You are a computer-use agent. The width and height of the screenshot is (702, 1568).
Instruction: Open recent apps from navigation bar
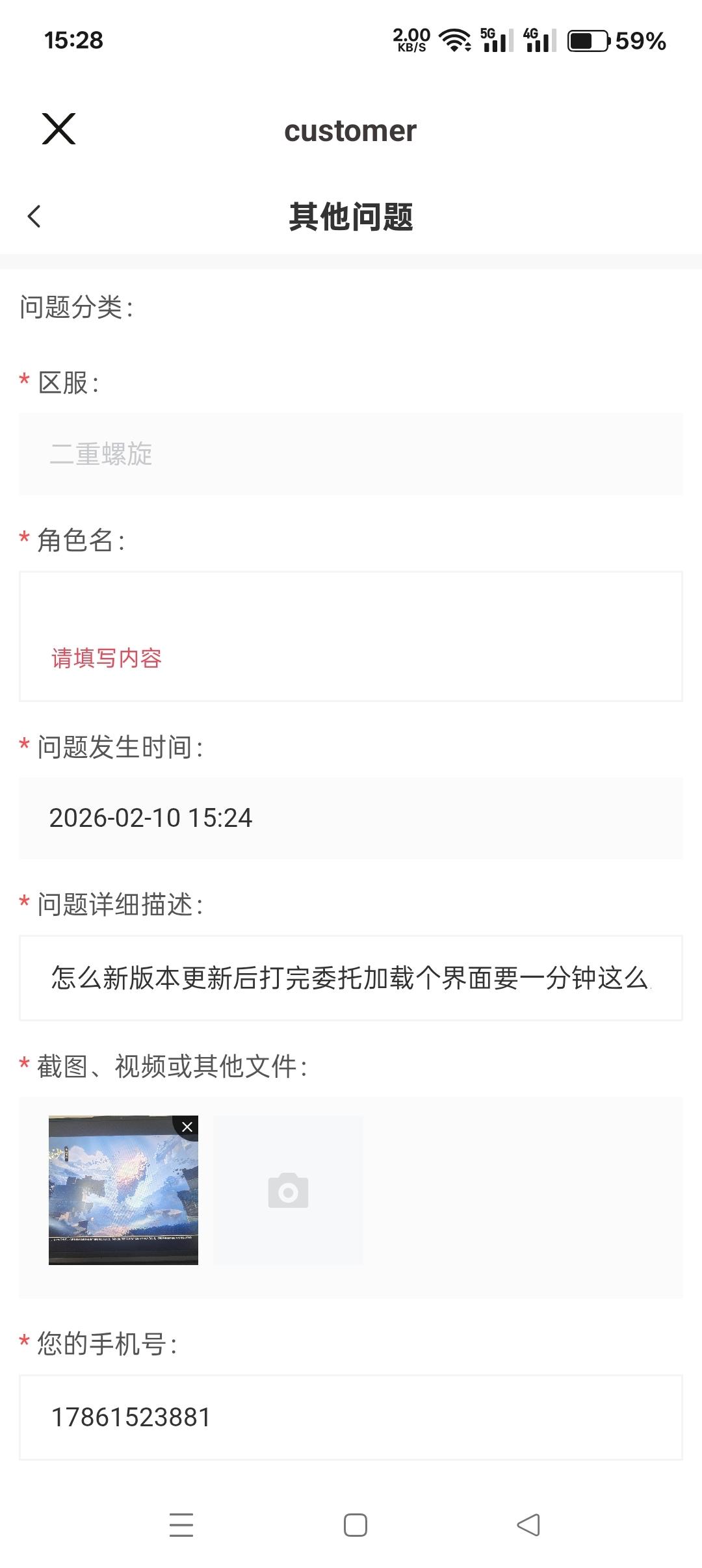181,1524
